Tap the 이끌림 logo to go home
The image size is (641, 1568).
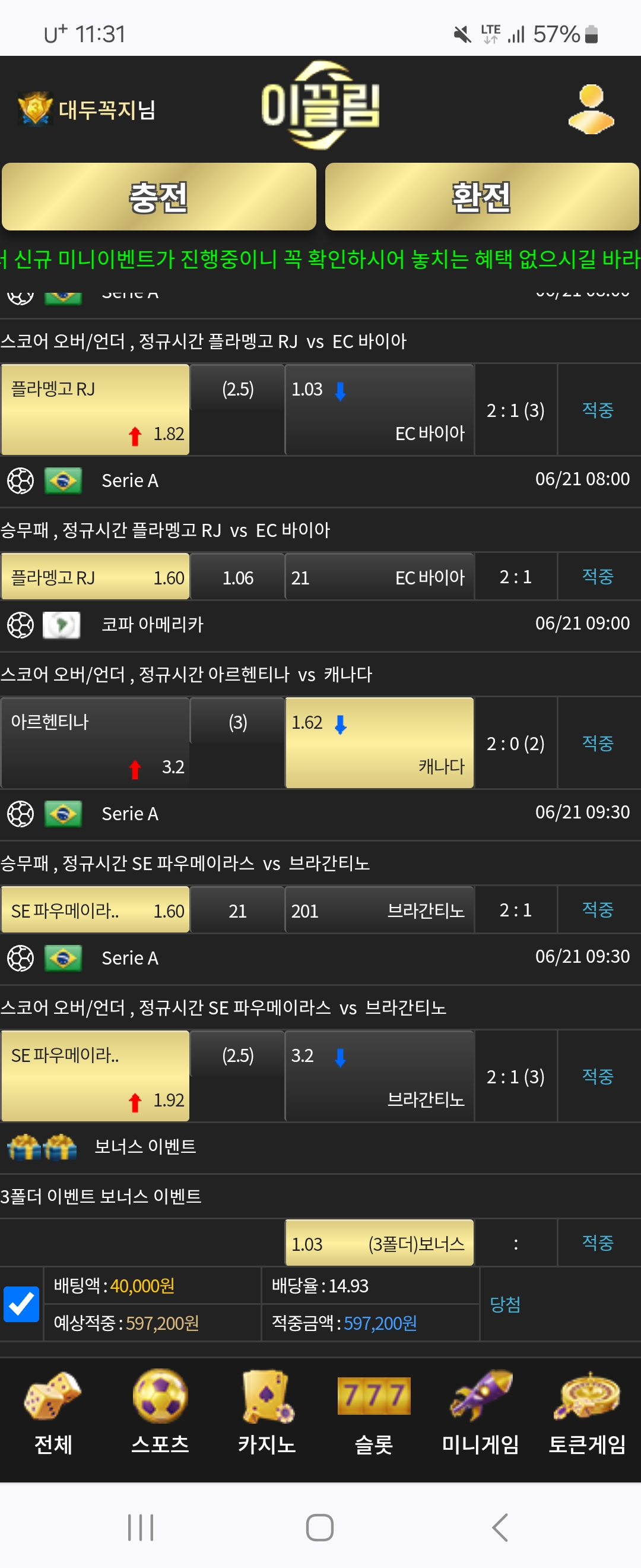(x=320, y=106)
